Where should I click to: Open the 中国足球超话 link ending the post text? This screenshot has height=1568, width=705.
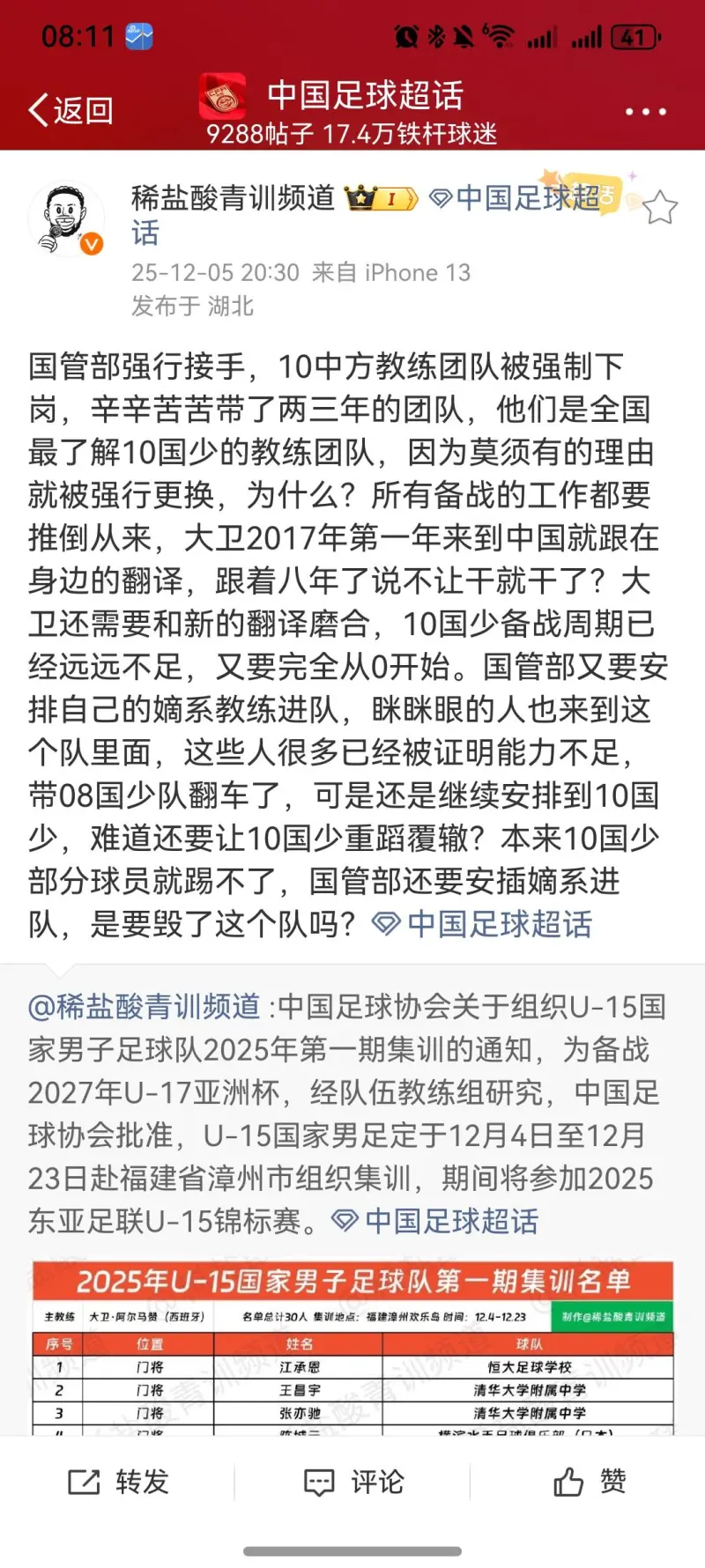coord(483,924)
